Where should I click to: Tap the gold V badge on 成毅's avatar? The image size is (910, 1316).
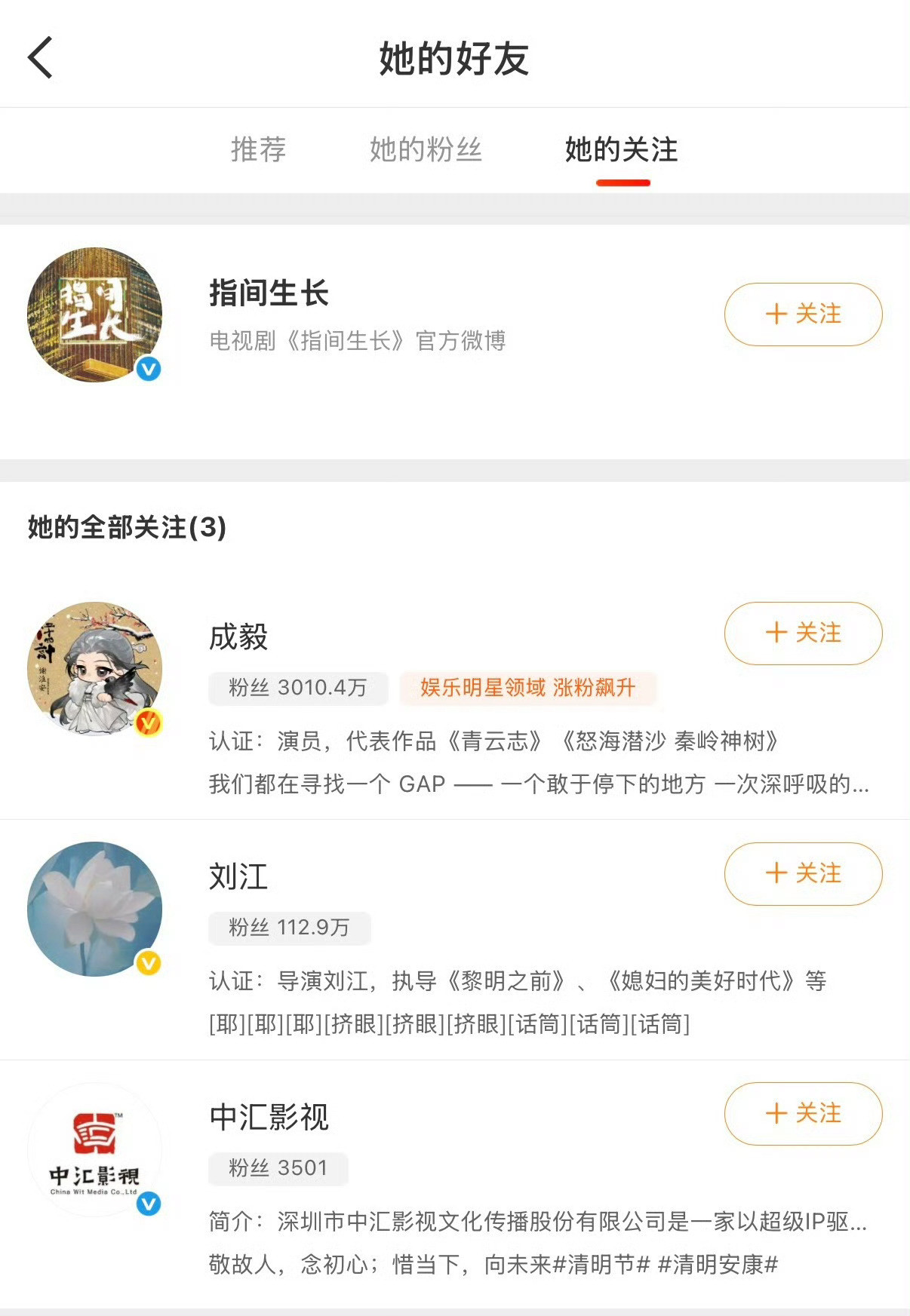click(x=148, y=722)
